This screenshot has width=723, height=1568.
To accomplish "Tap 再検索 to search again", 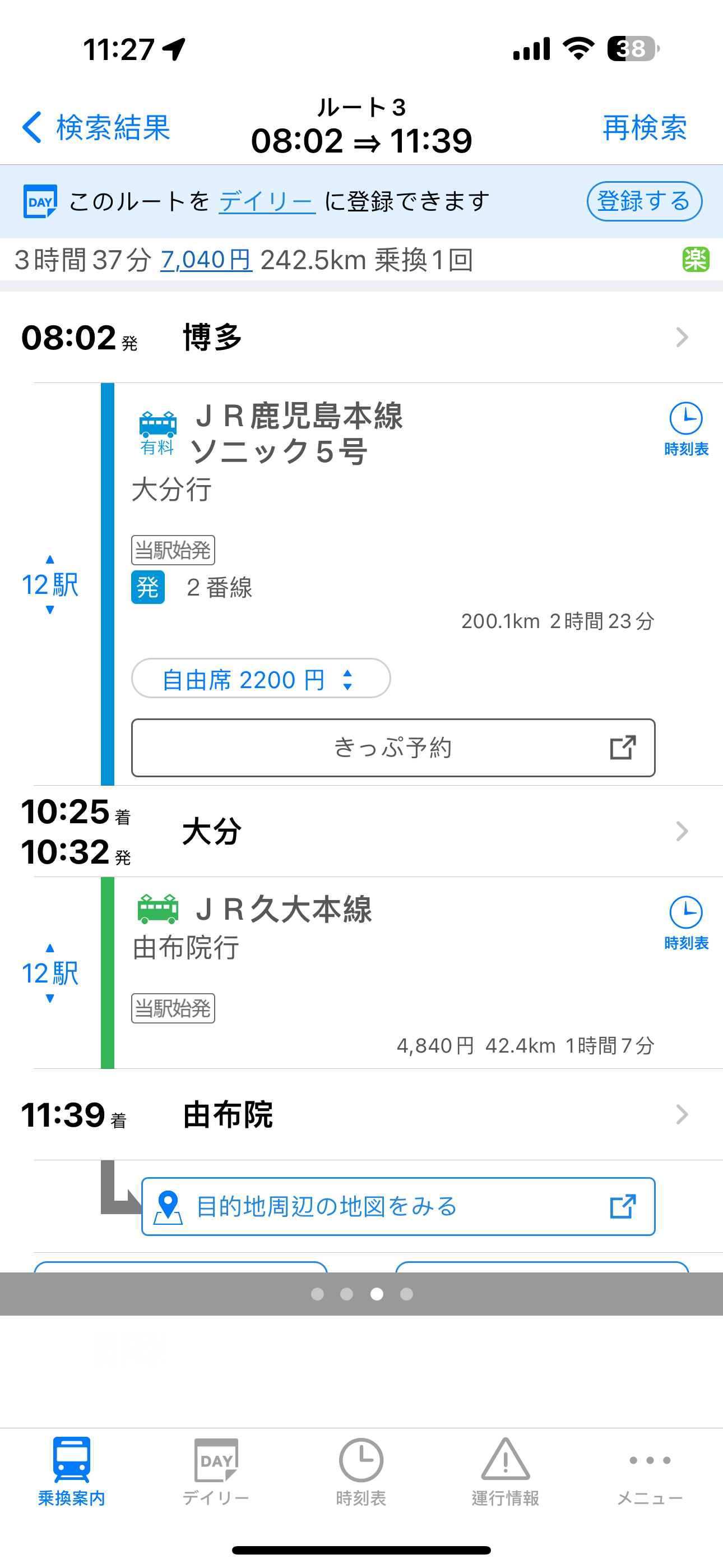I will click(645, 128).
